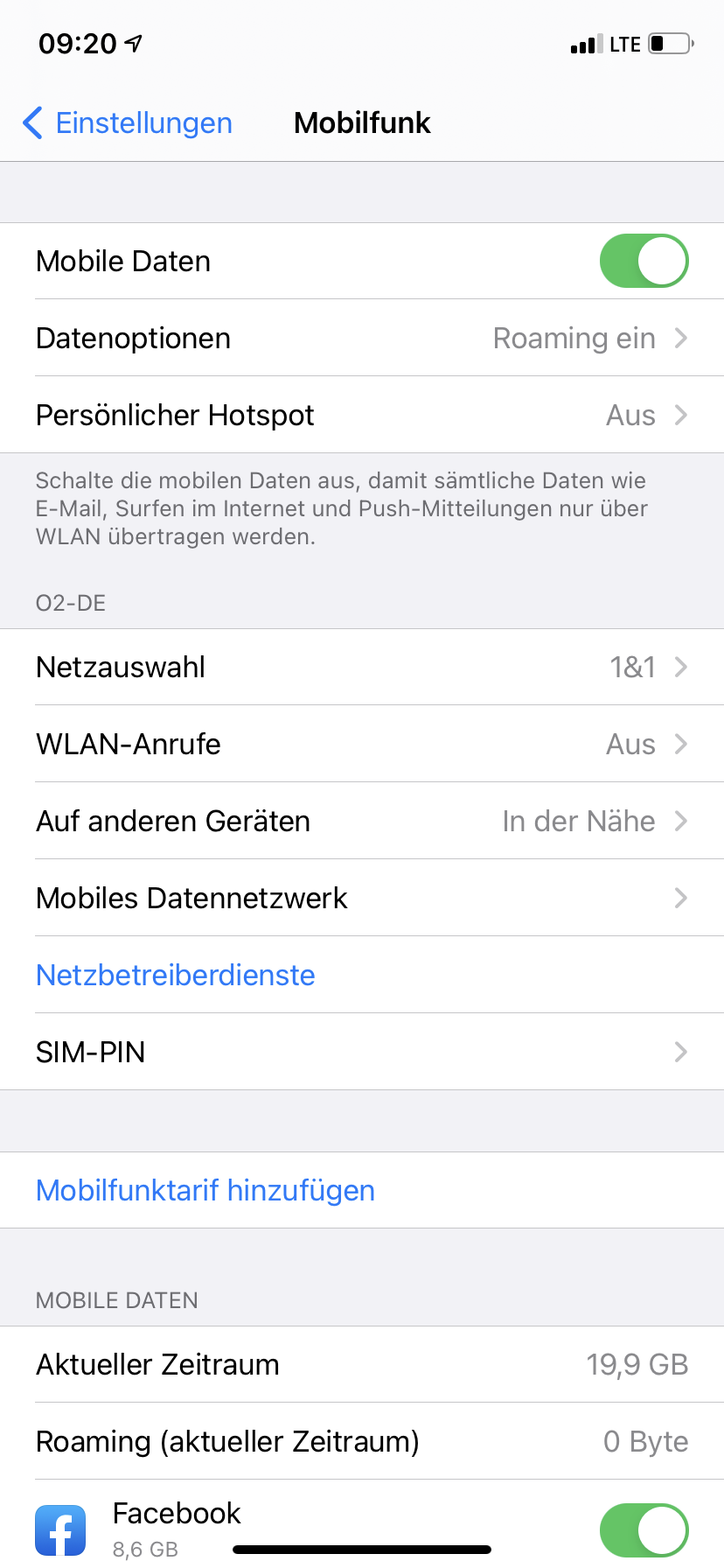Disable mobile data for Facebook

(x=644, y=1530)
